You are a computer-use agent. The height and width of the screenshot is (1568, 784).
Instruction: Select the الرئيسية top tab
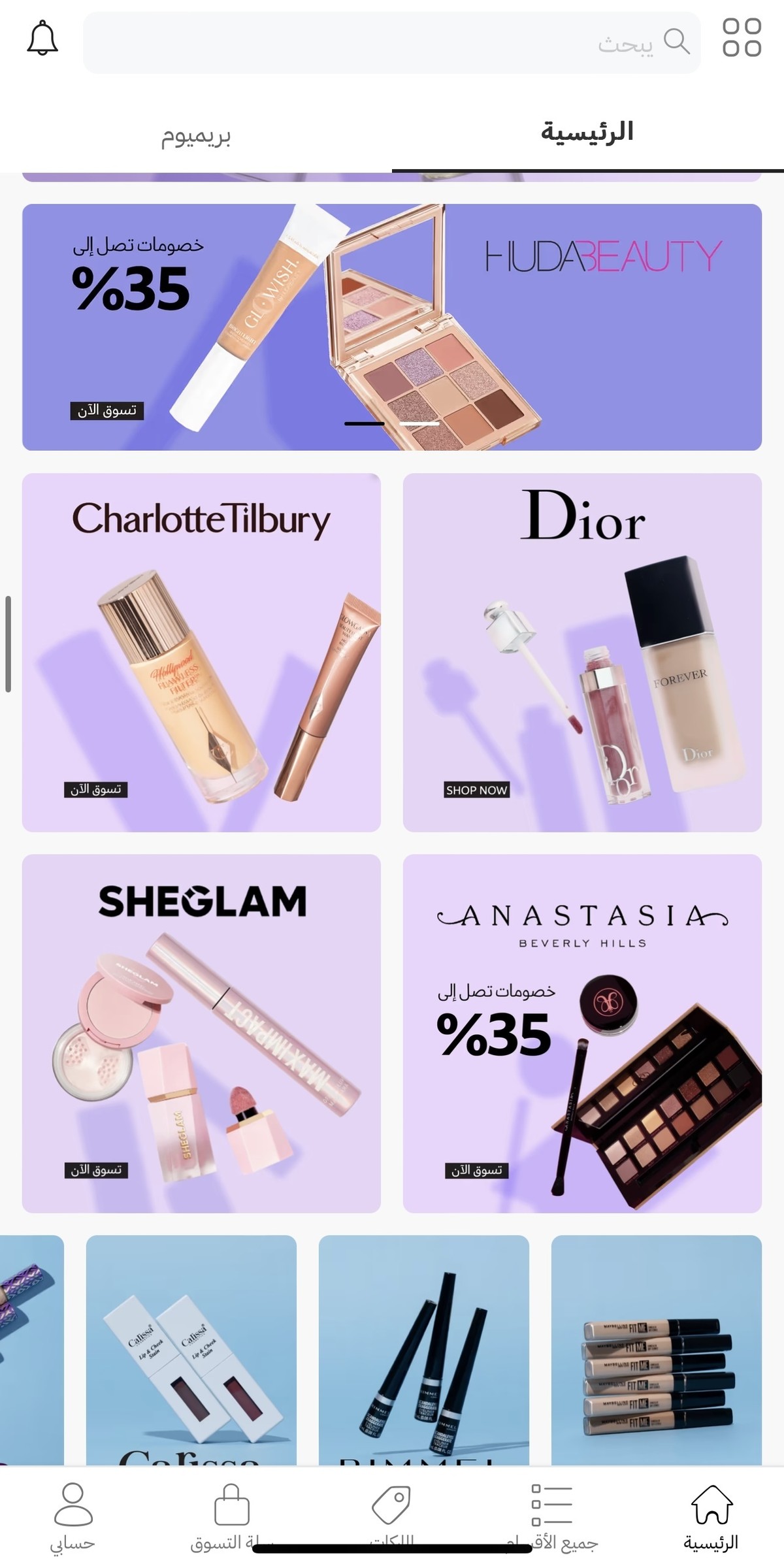[x=587, y=133]
